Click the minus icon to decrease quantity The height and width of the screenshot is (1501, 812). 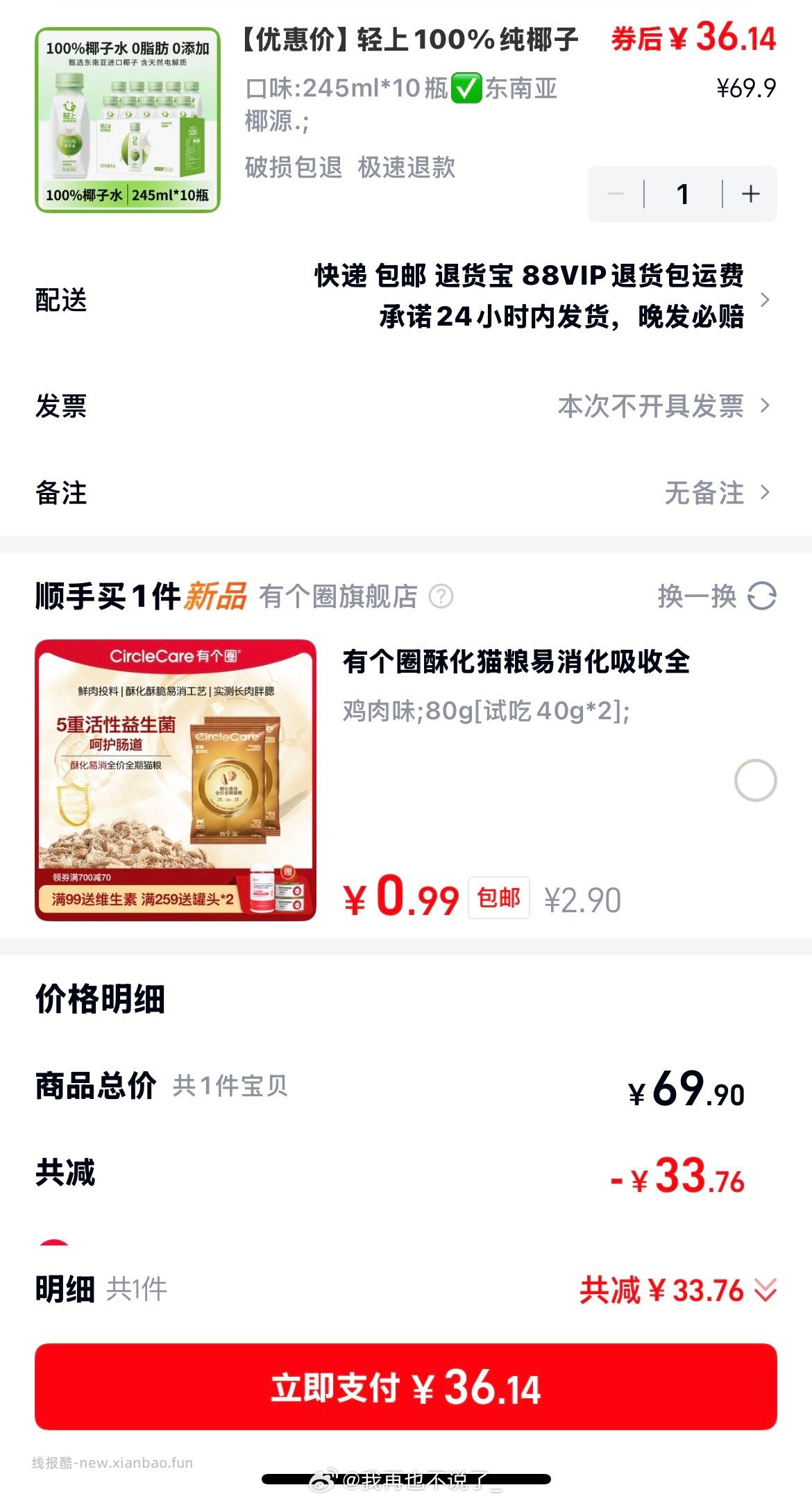(614, 195)
